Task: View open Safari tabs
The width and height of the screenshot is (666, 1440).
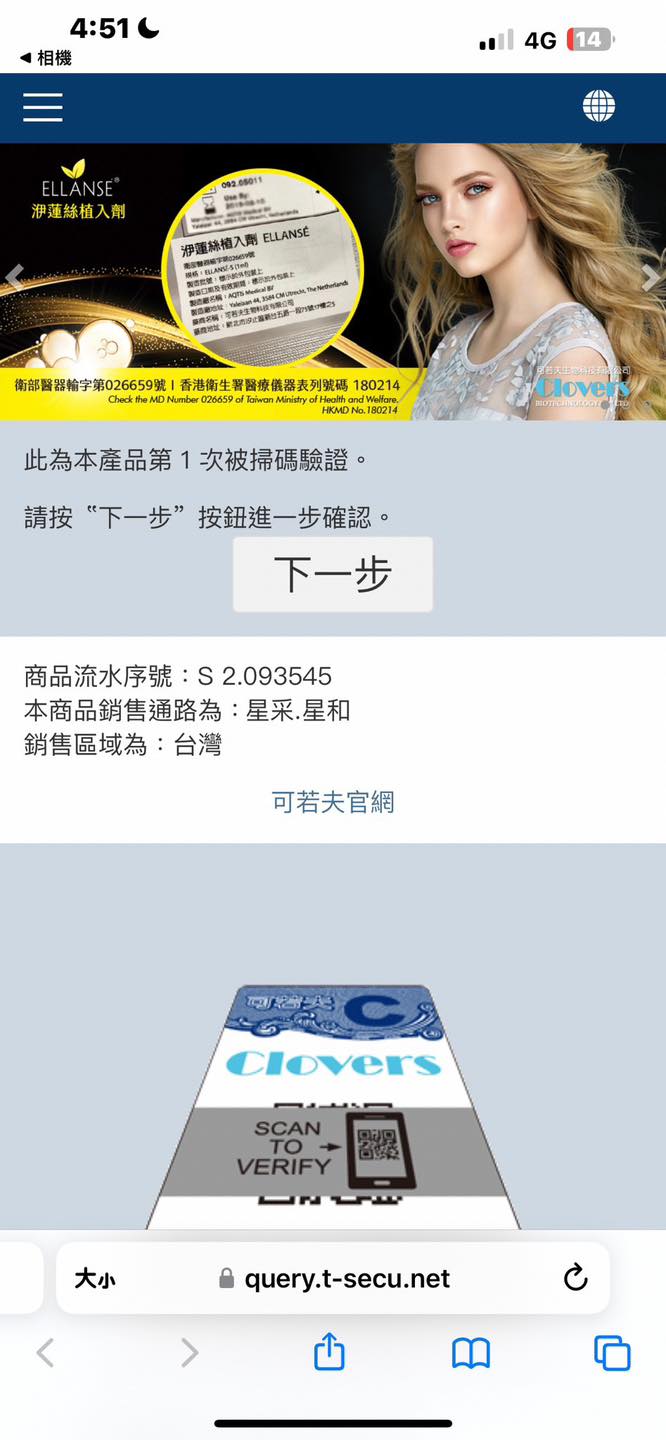Action: point(612,1353)
